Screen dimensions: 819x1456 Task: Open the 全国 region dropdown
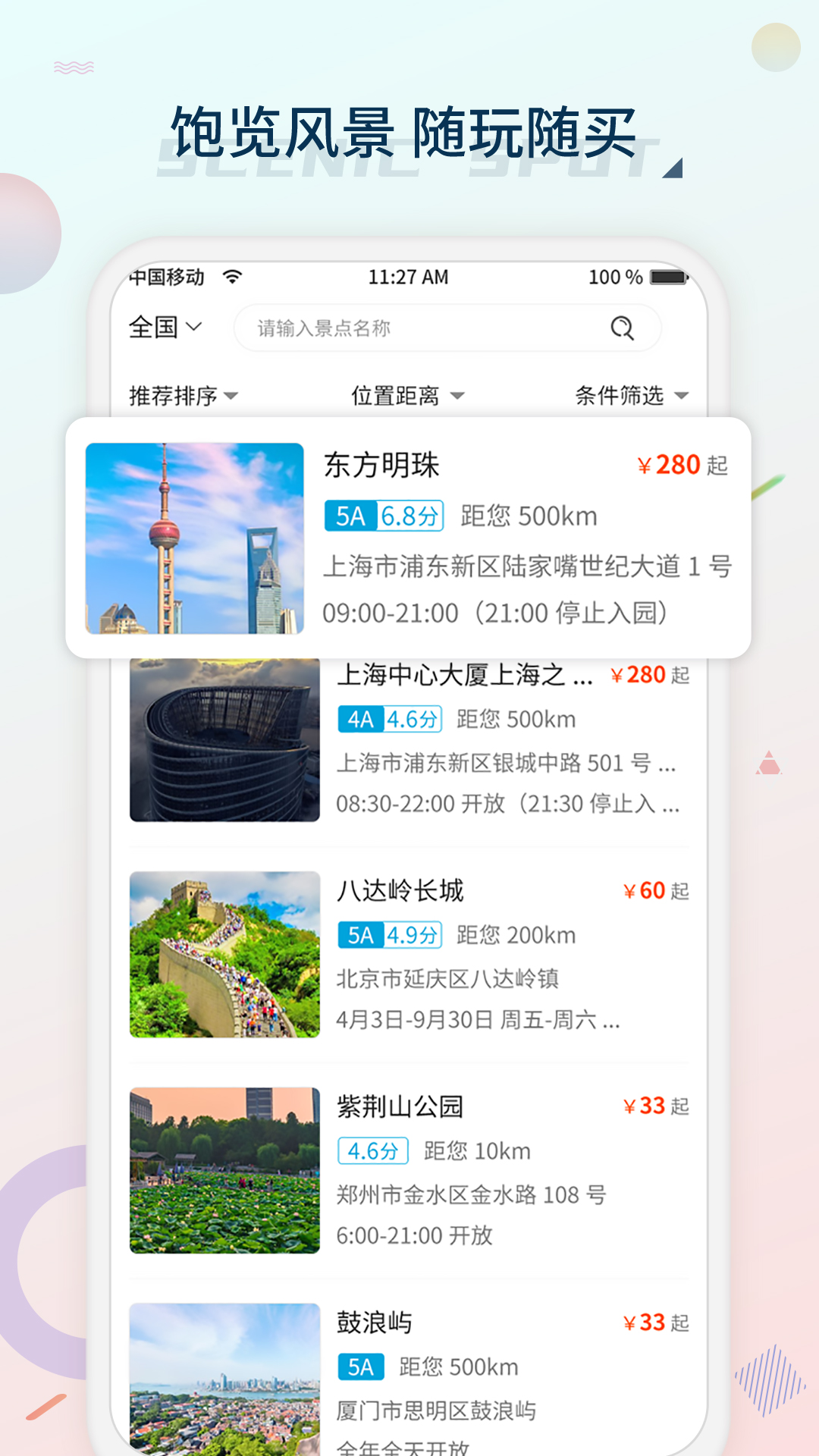(163, 328)
